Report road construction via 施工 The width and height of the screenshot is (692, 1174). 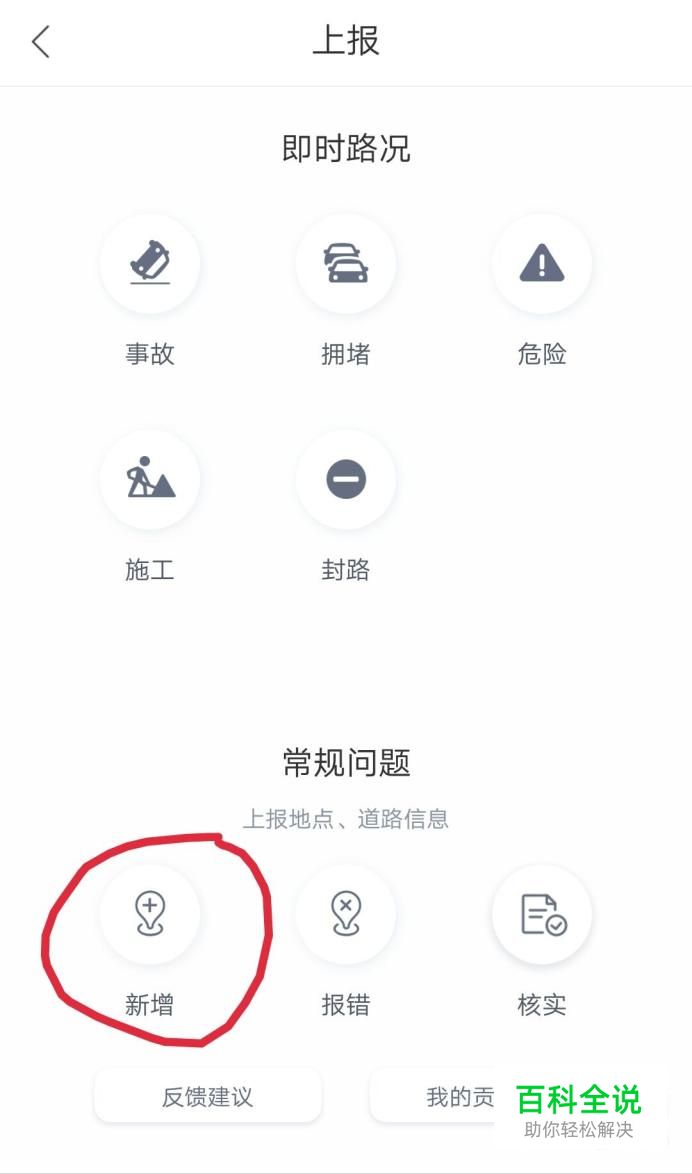[x=150, y=480]
